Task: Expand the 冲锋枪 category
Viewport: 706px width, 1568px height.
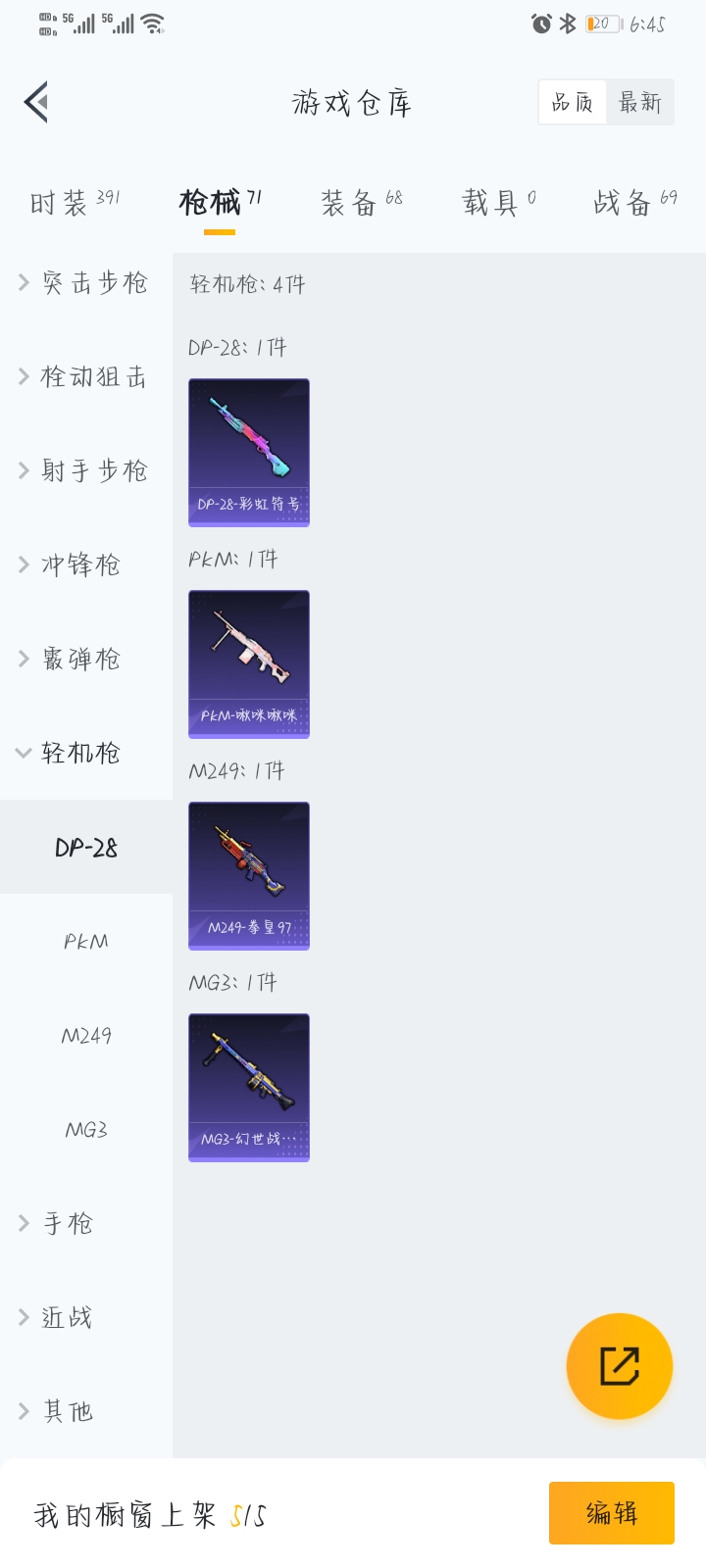Action: (86, 565)
